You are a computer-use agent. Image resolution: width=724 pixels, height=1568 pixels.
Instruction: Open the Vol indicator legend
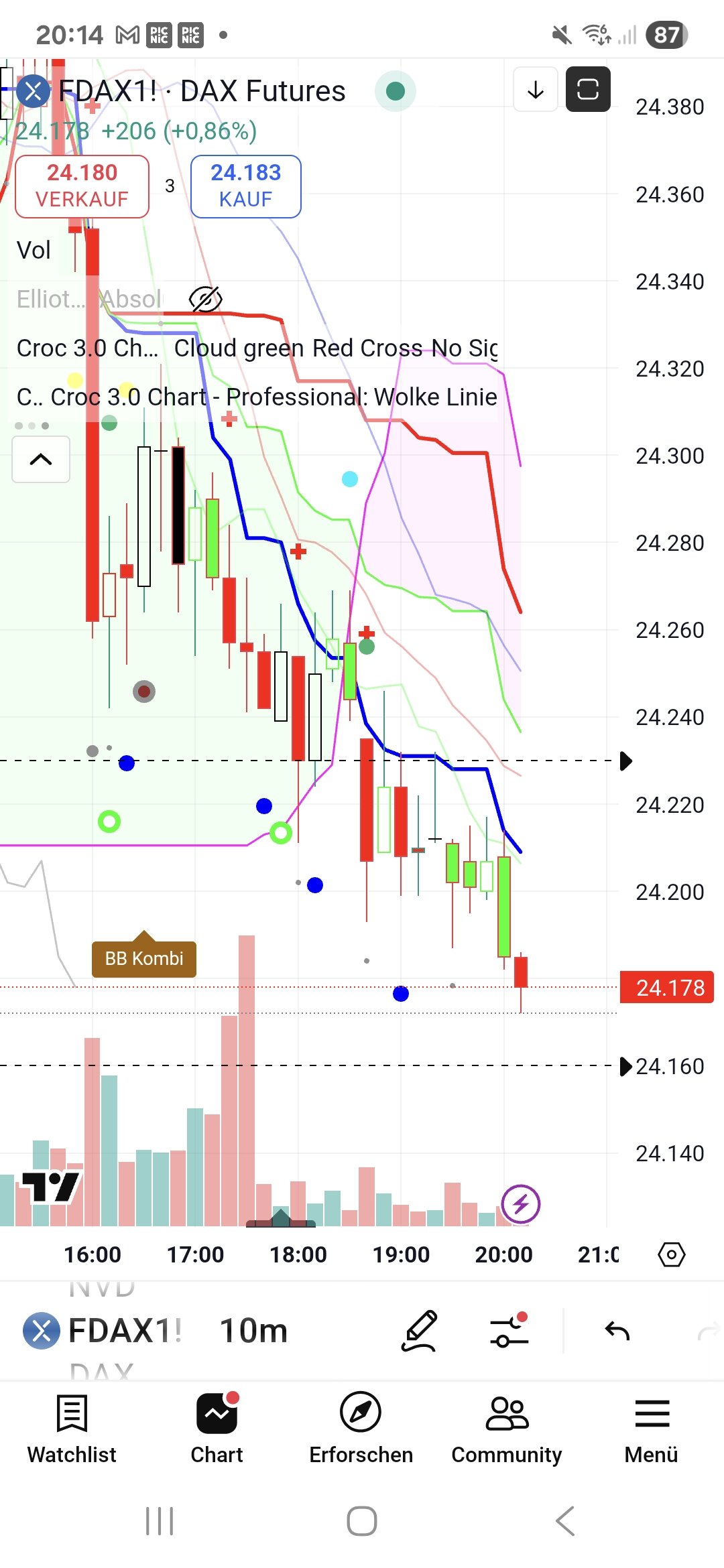click(34, 251)
